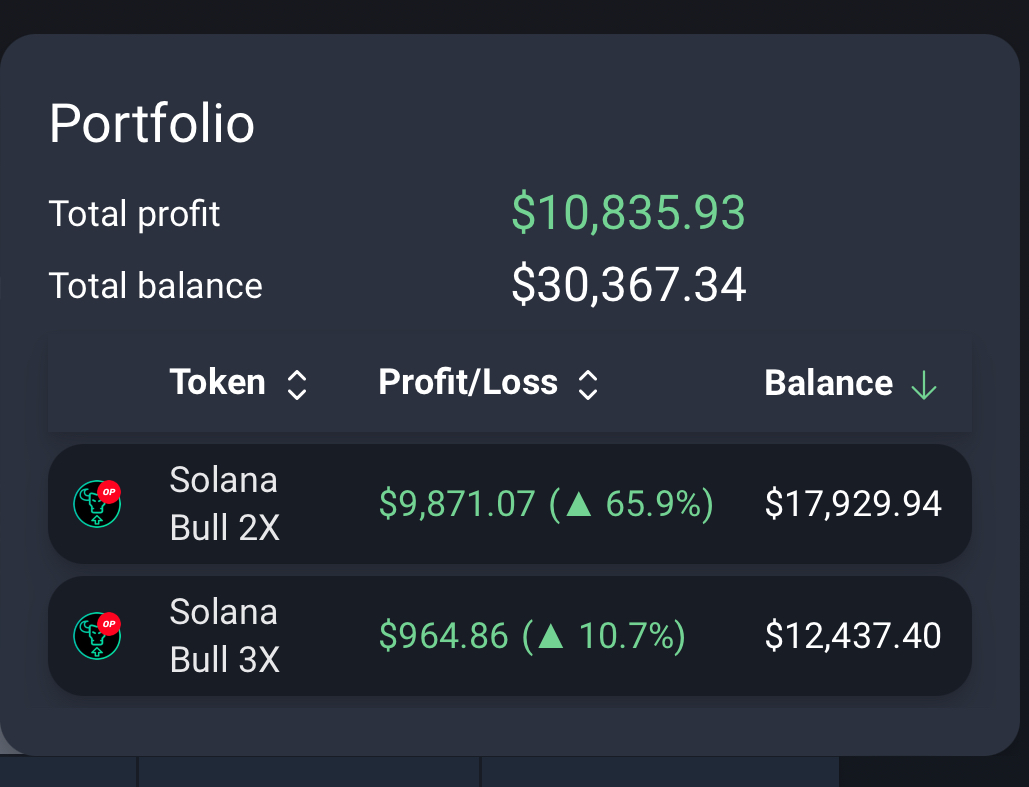Image resolution: width=1029 pixels, height=787 pixels.
Task: Sort portfolio by Profit/Loss column
Action: [488, 384]
